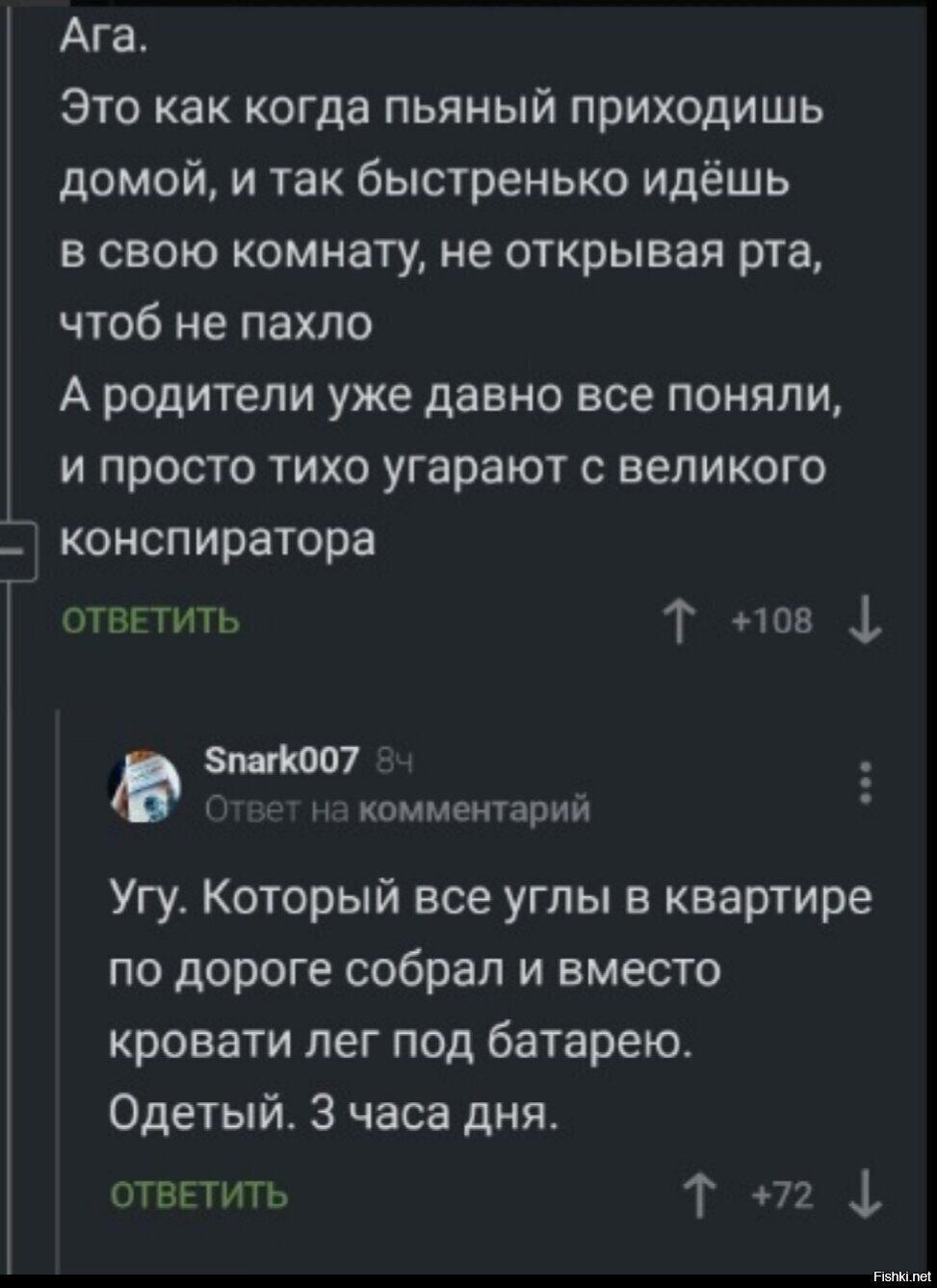Go to the parent comment link
The width and height of the screenshot is (937, 1288).
tap(474, 810)
